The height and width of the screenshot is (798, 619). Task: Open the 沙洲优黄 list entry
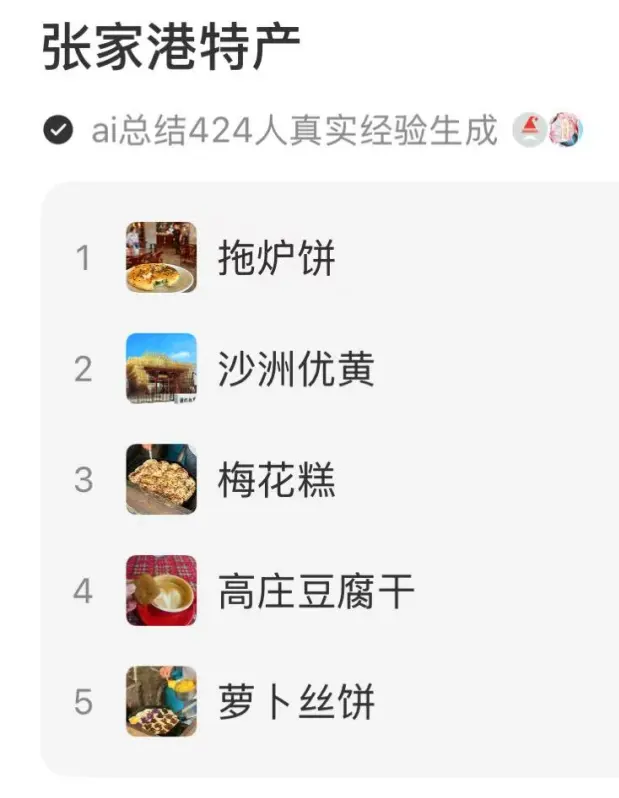pos(296,370)
